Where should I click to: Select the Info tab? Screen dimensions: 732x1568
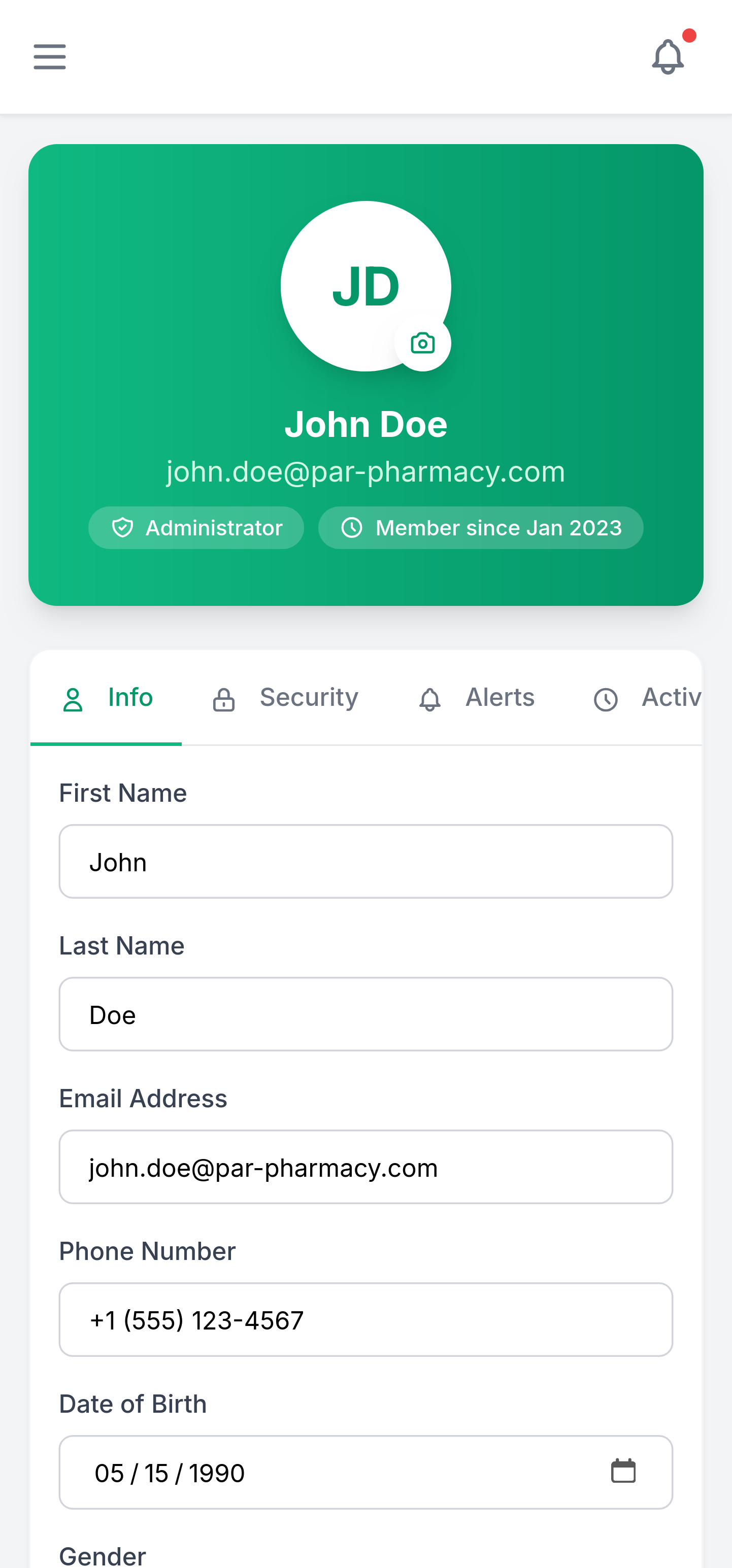click(130, 698)
